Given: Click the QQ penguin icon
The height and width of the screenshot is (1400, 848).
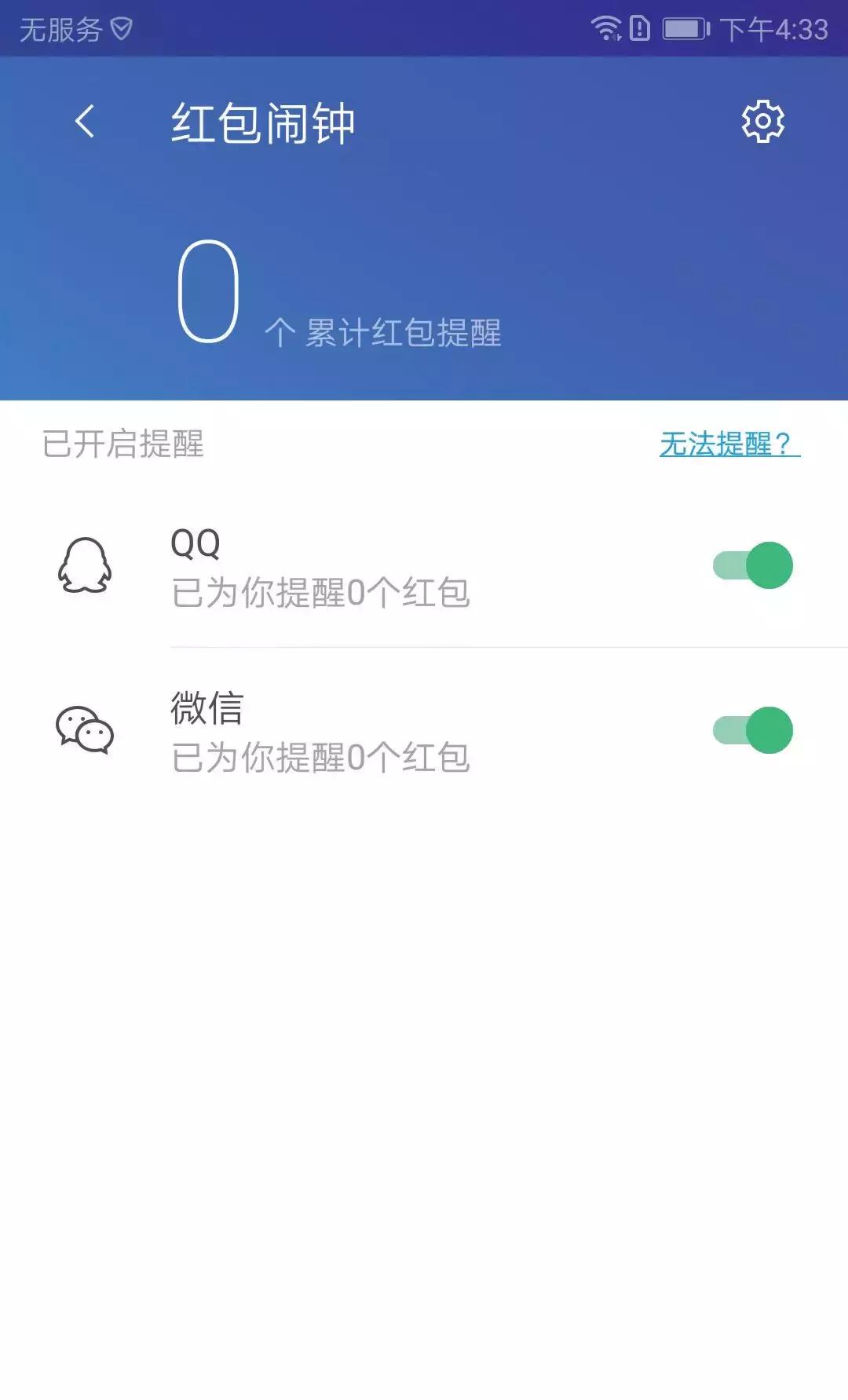Looking at the screenshot, I should pos(86,566).
